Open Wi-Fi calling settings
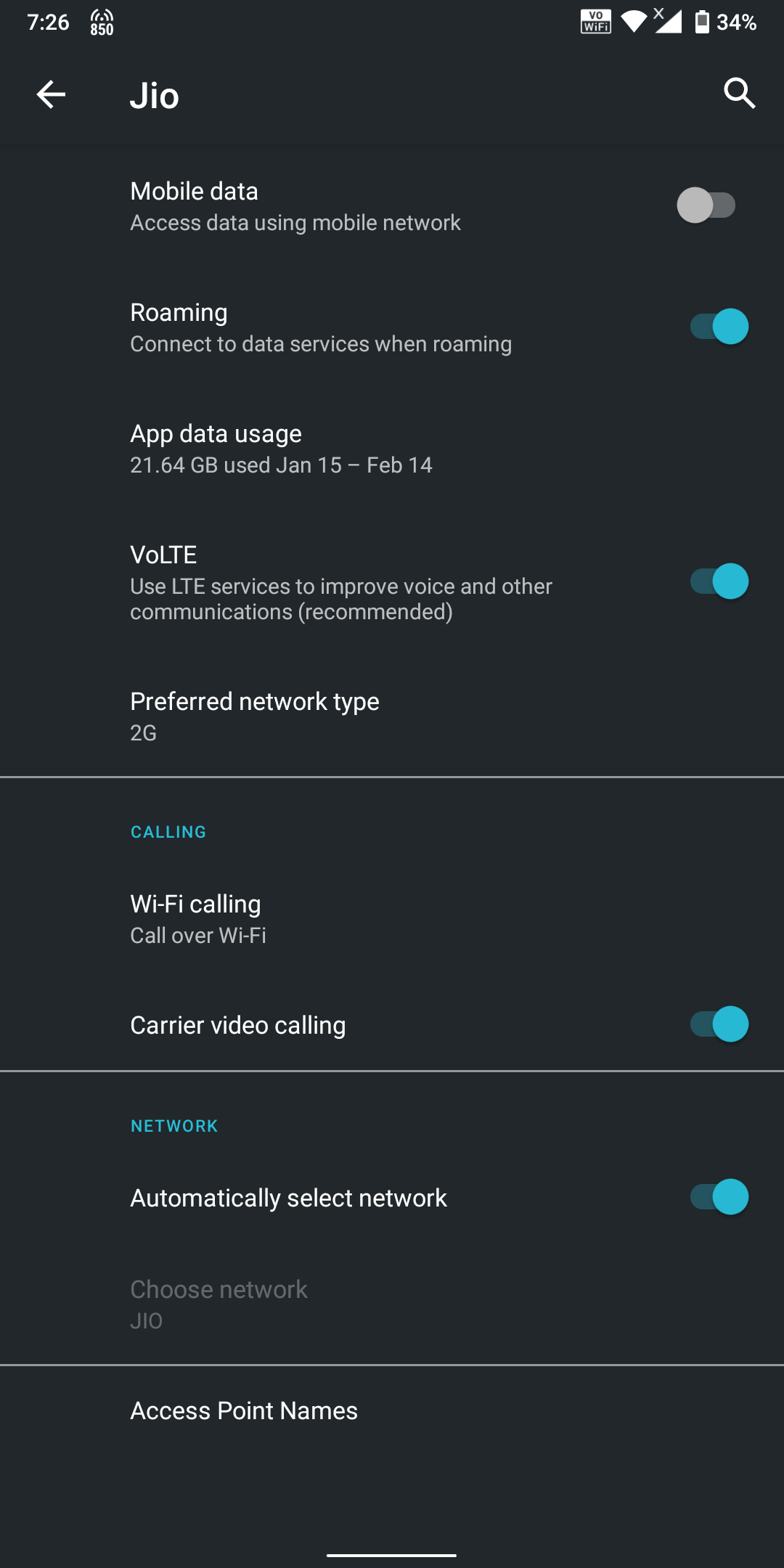784x1568 pixels. [197, 918]
